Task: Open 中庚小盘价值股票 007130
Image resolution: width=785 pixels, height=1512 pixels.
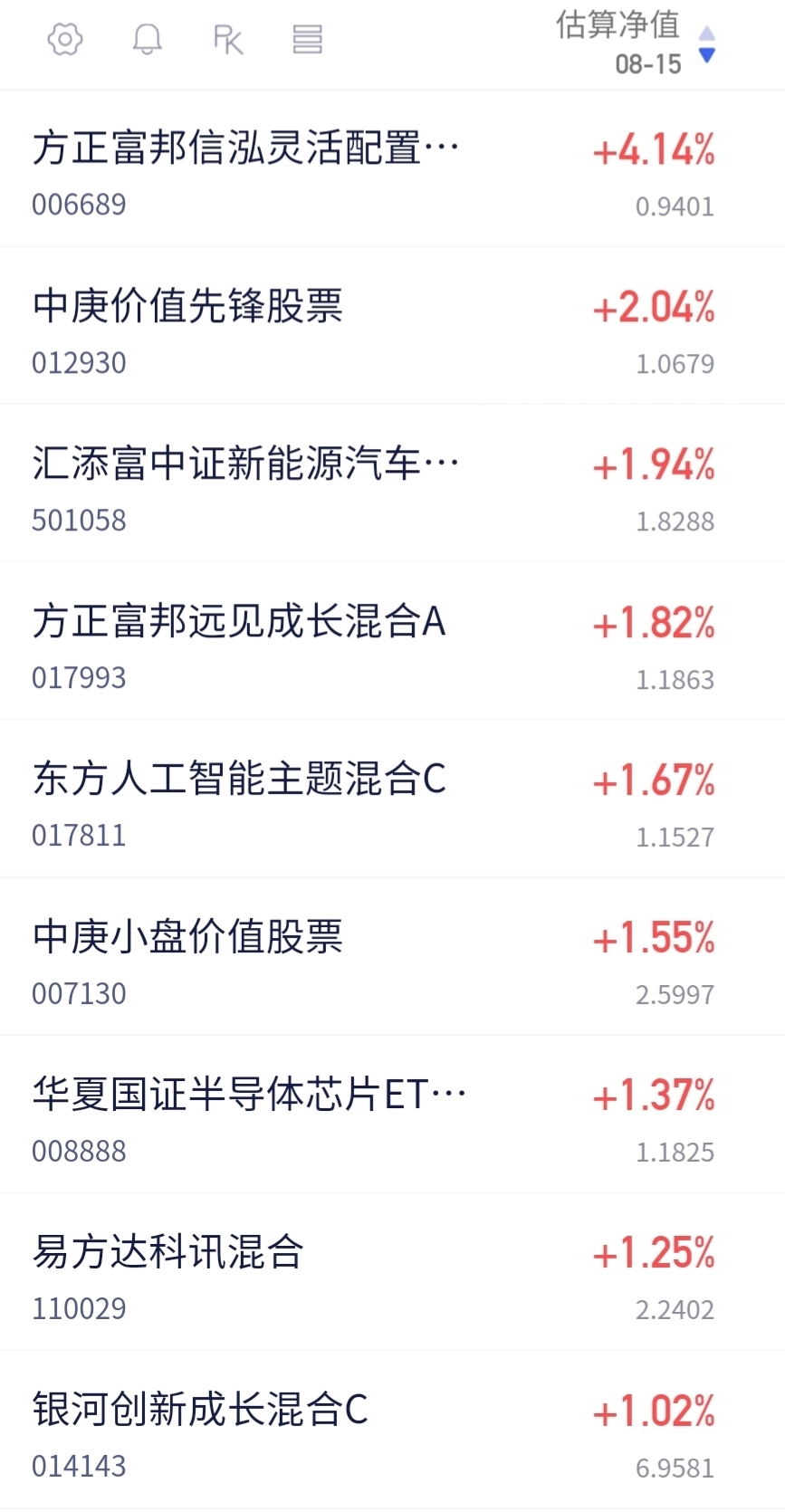Action: pyautogui.click(x=392, y=957)
